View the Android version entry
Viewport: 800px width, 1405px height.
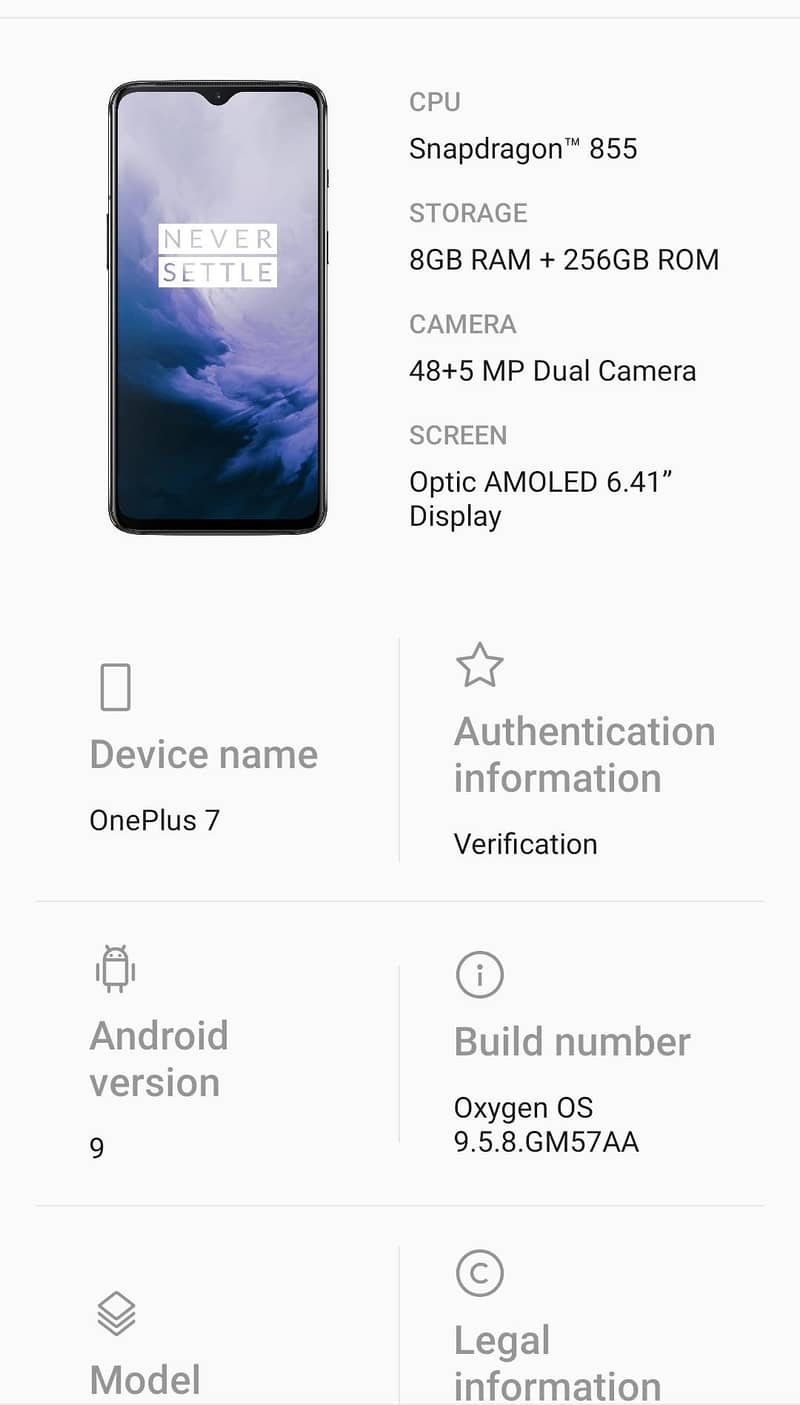click(158, 1058)
